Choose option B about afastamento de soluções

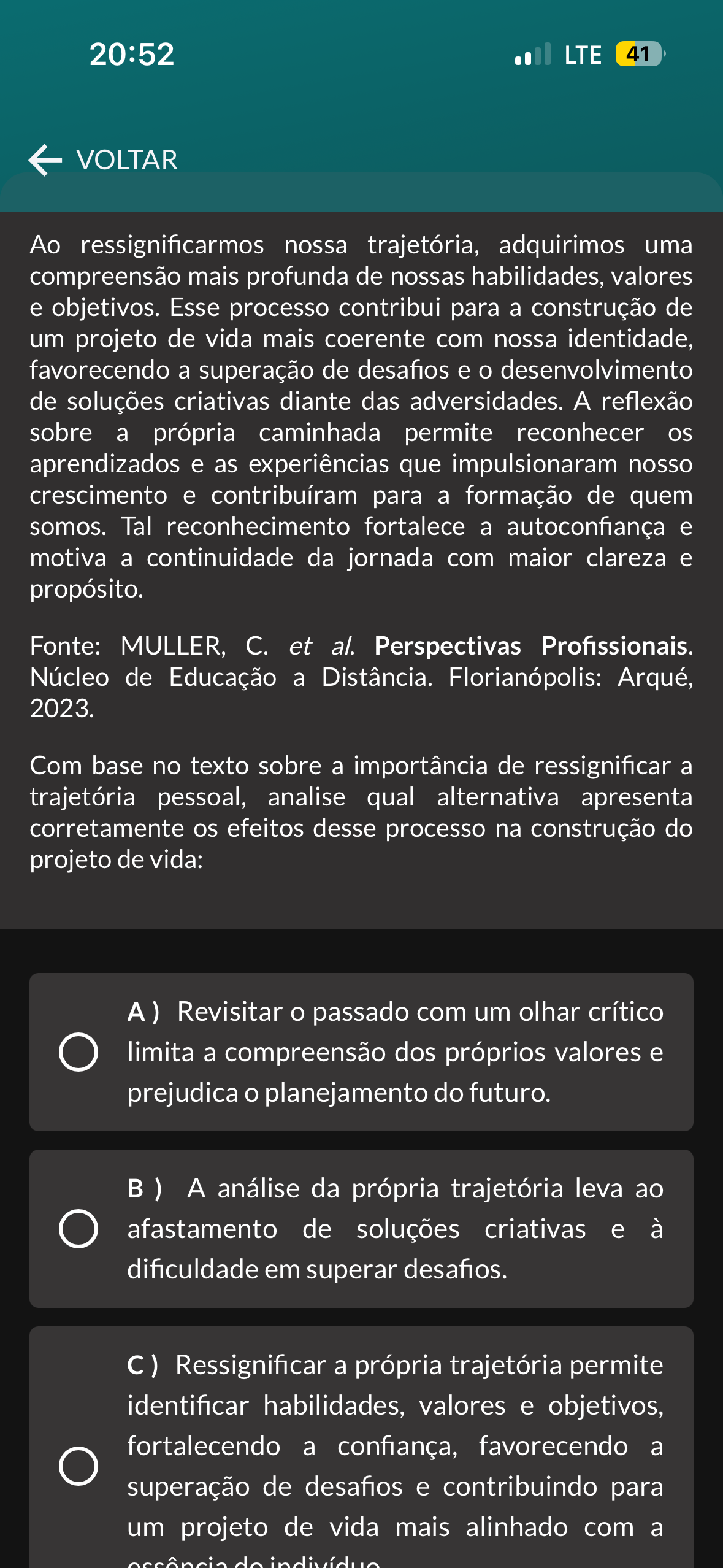click(78, 1229)
